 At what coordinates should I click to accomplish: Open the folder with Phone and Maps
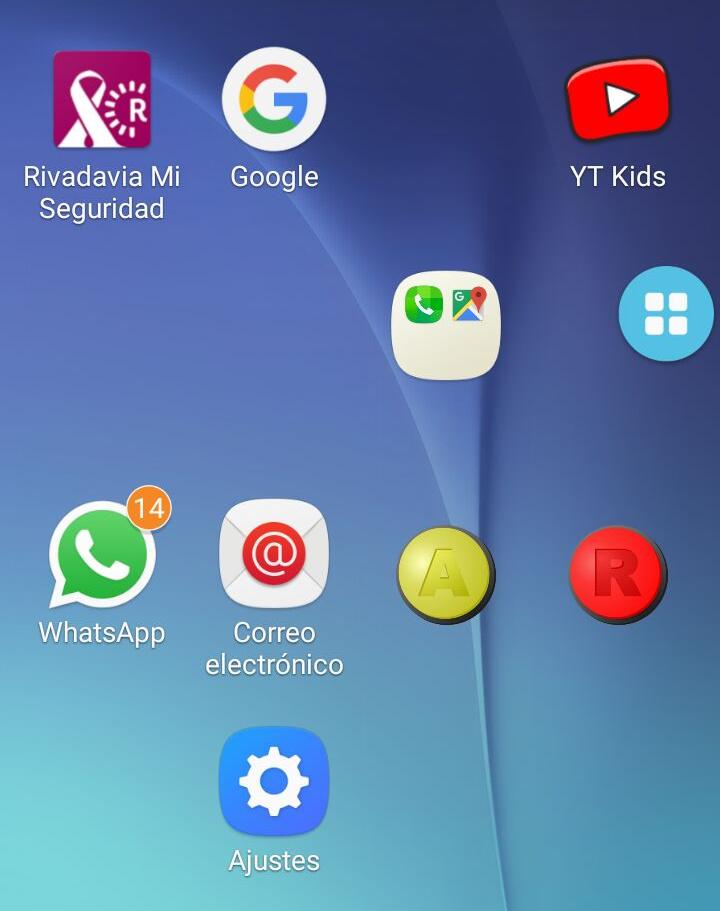pyautogui.click(x=445, y=325)
